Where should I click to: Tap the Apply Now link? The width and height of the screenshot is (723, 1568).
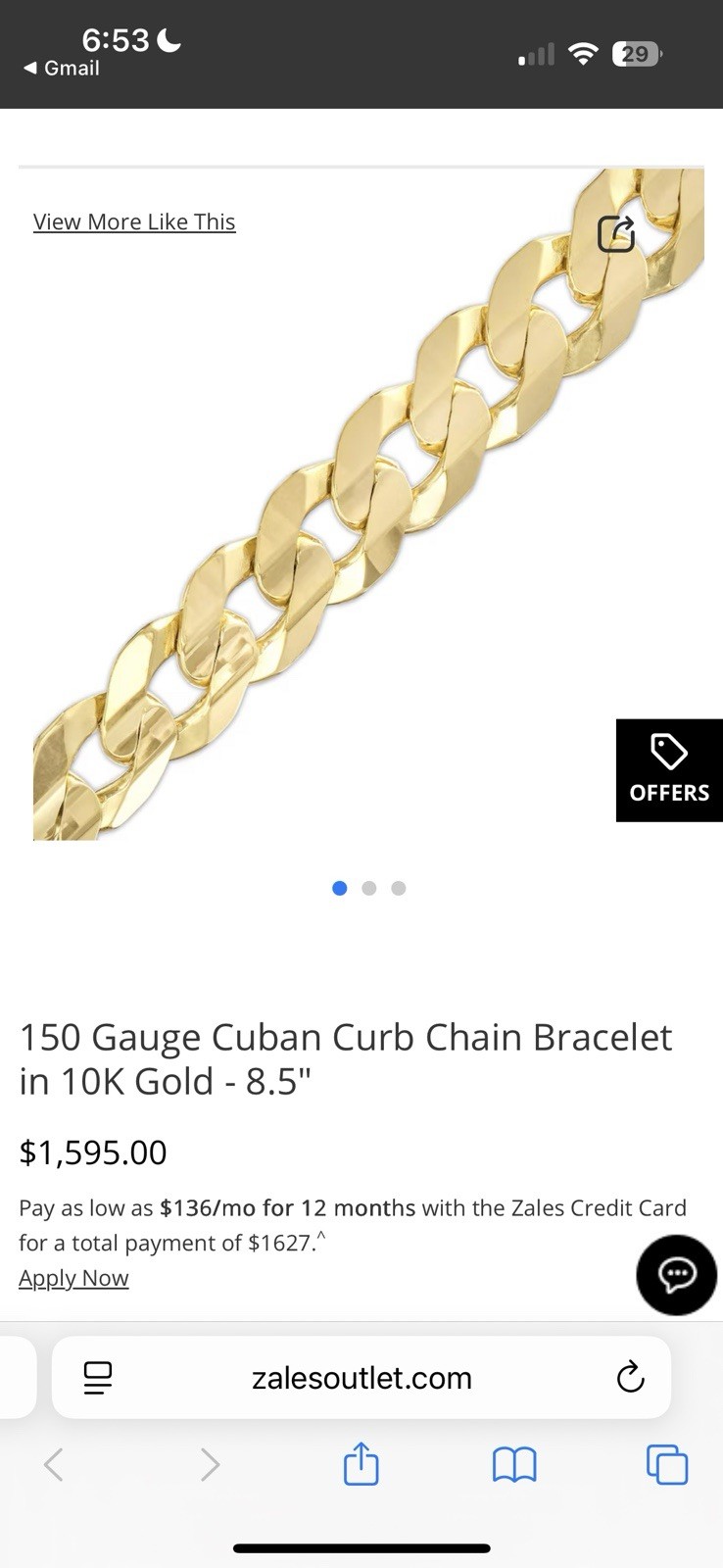coord(72,1277)
